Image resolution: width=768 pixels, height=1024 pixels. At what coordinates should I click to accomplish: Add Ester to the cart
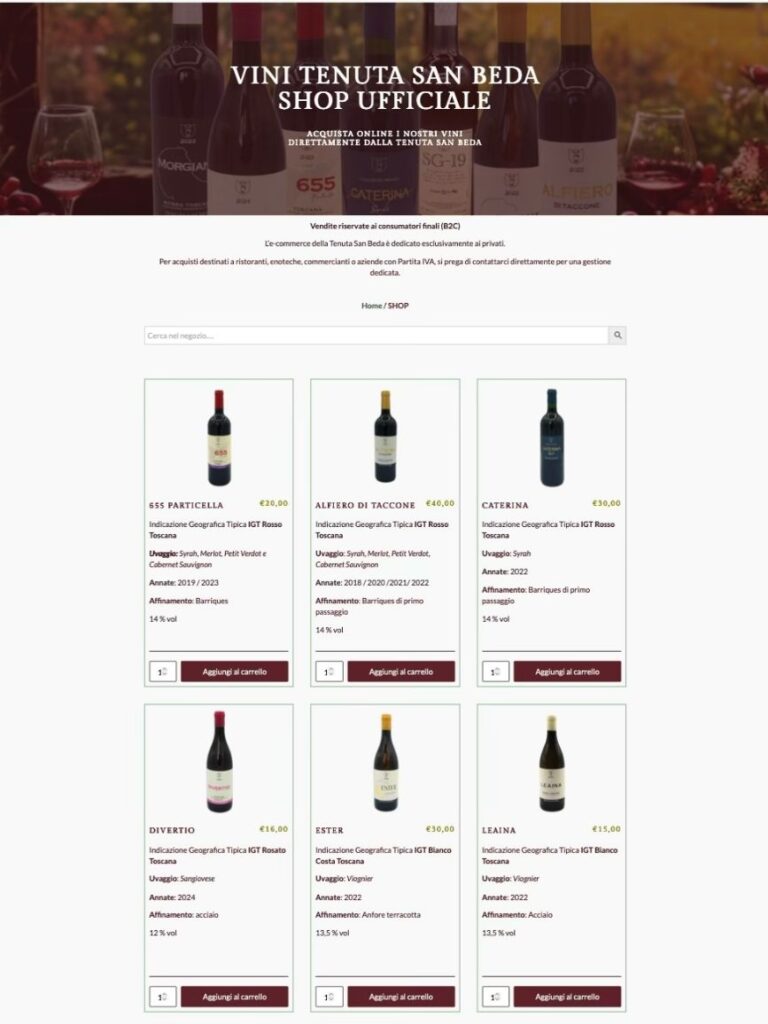point(400,997)
